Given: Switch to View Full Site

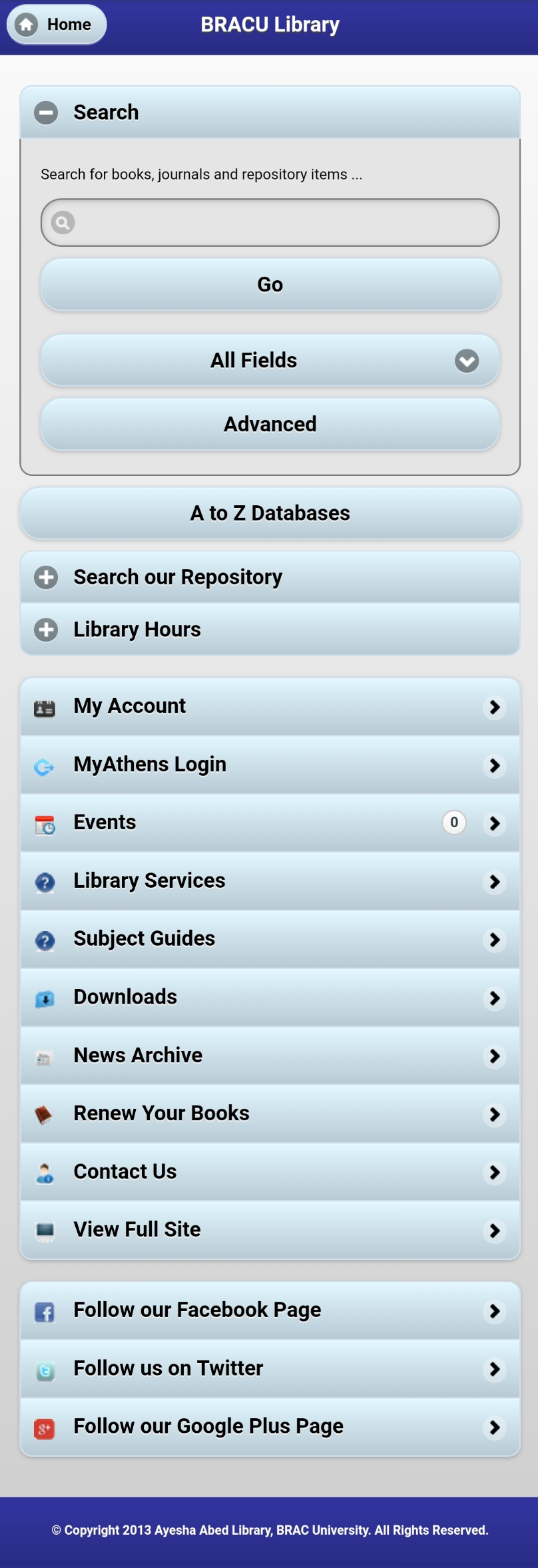Looking at the screenshot, I should point(270,1230).
